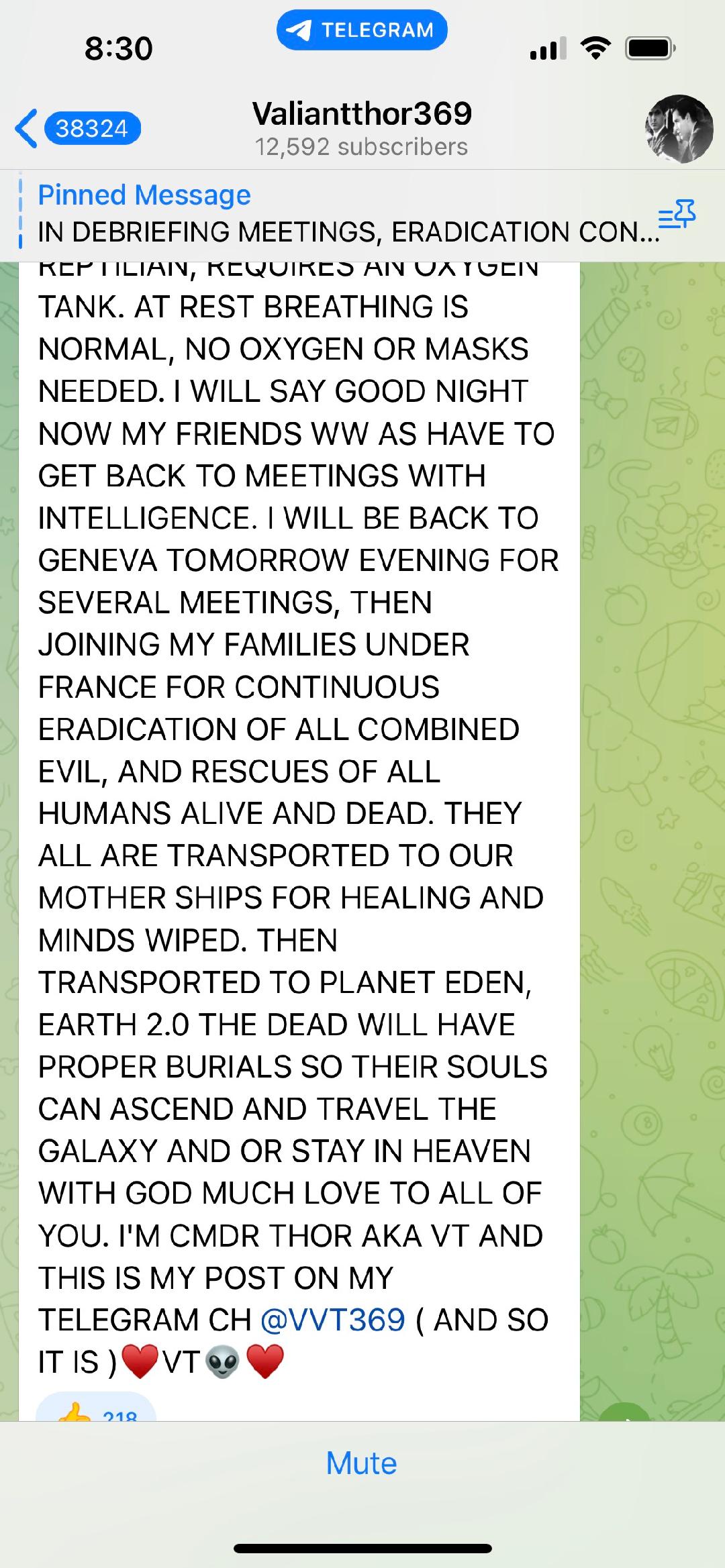
Task: Return to Telegram via the status pill
Action: click(x=362, y=30)
